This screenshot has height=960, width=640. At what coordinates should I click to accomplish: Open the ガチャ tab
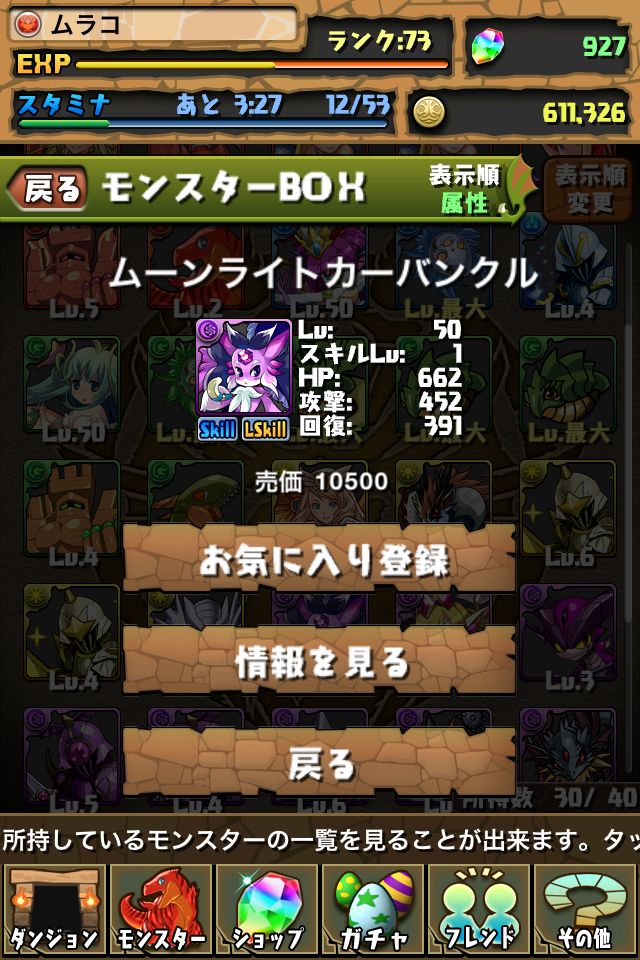373,910
